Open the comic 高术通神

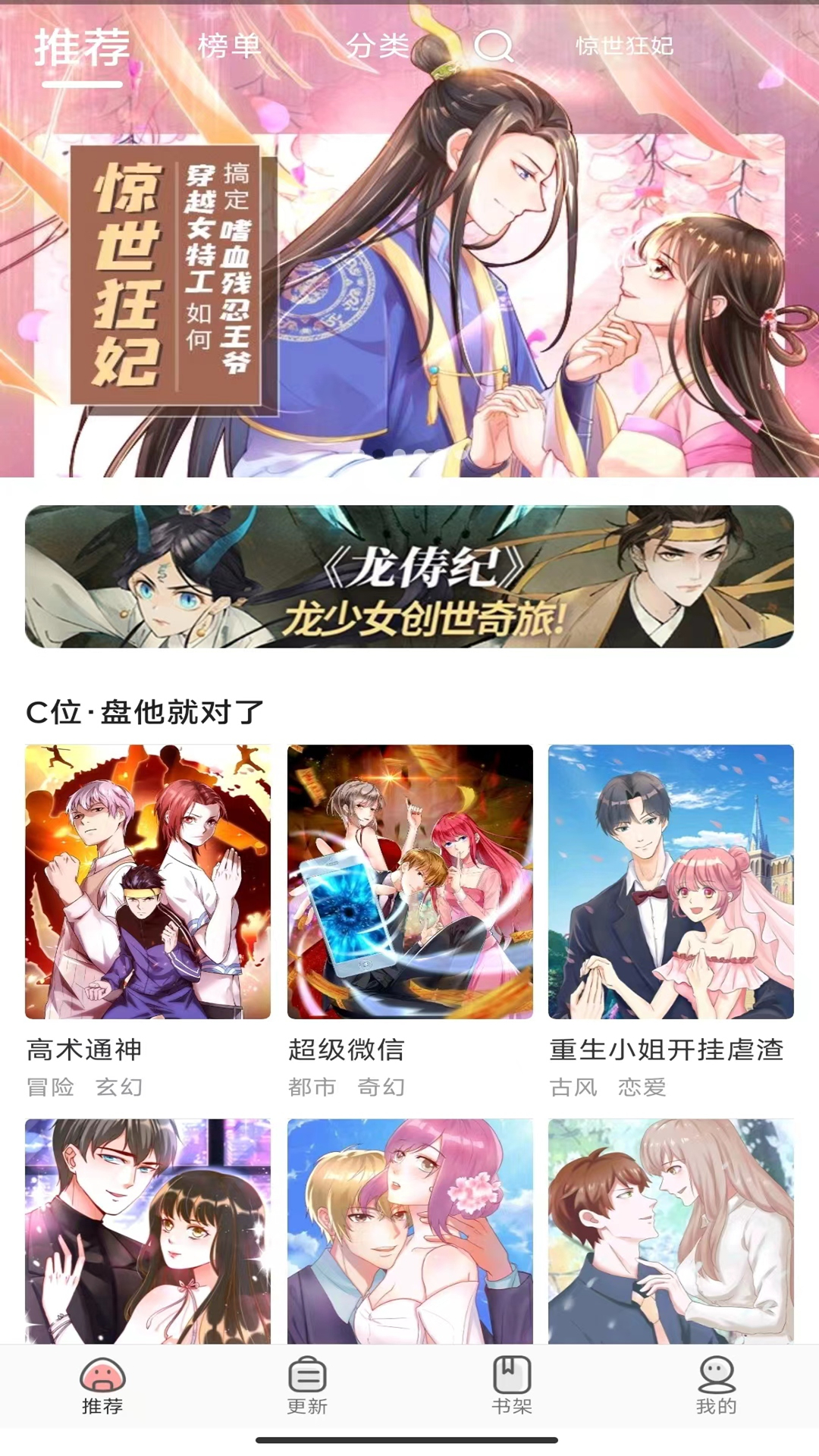148,882
